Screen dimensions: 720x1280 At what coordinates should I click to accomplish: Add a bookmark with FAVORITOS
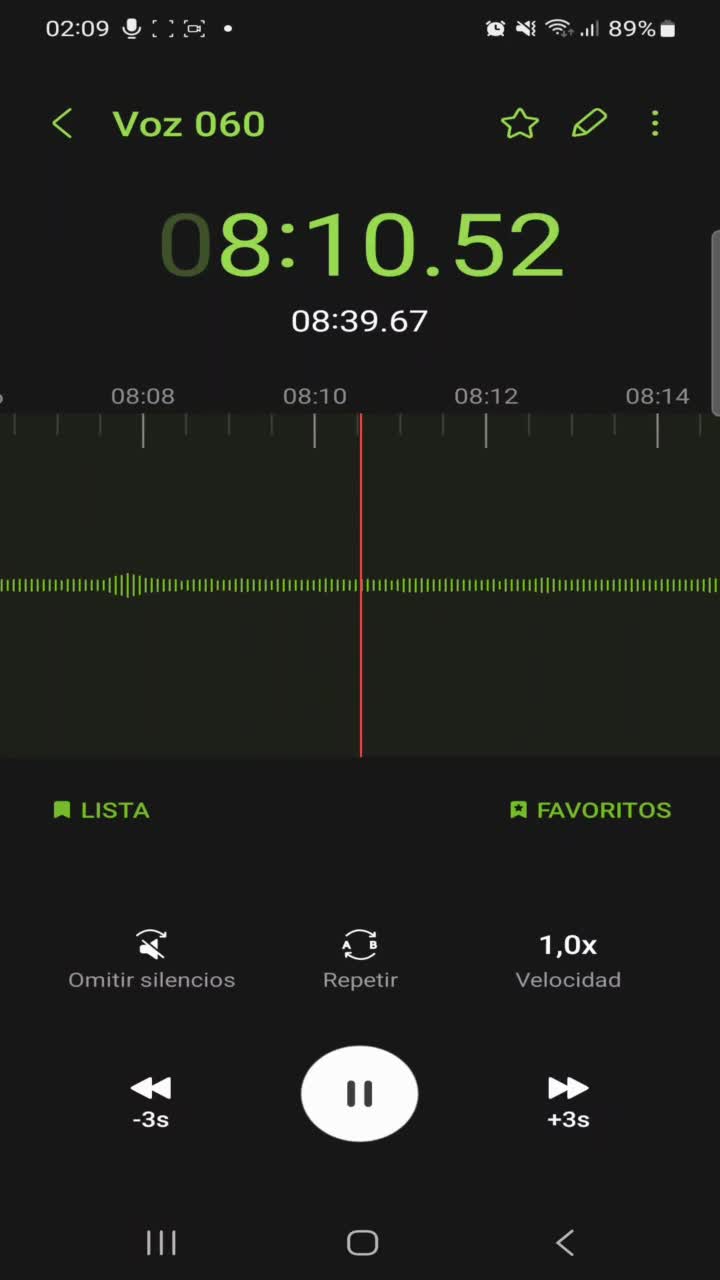590,810
